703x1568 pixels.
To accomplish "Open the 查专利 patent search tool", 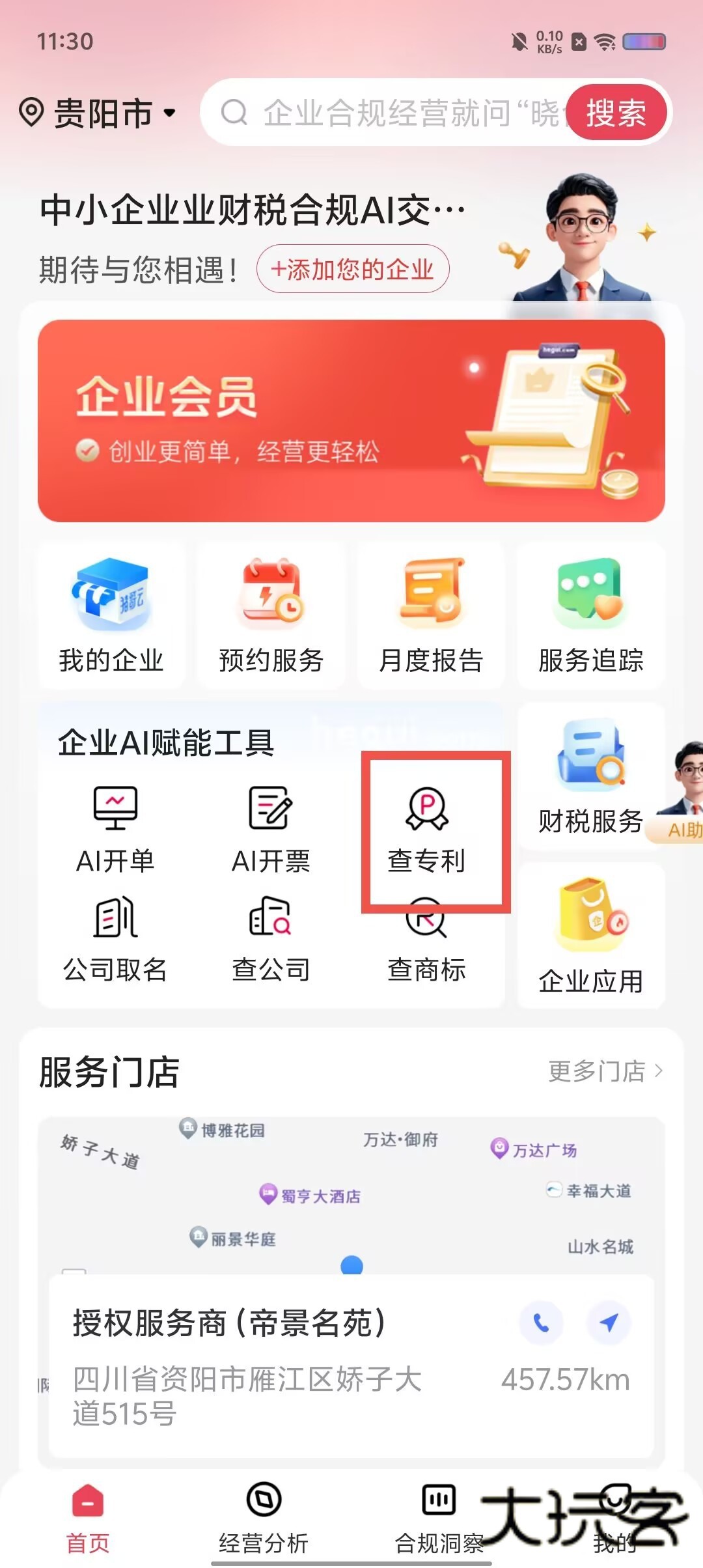I will pos(426,827).
